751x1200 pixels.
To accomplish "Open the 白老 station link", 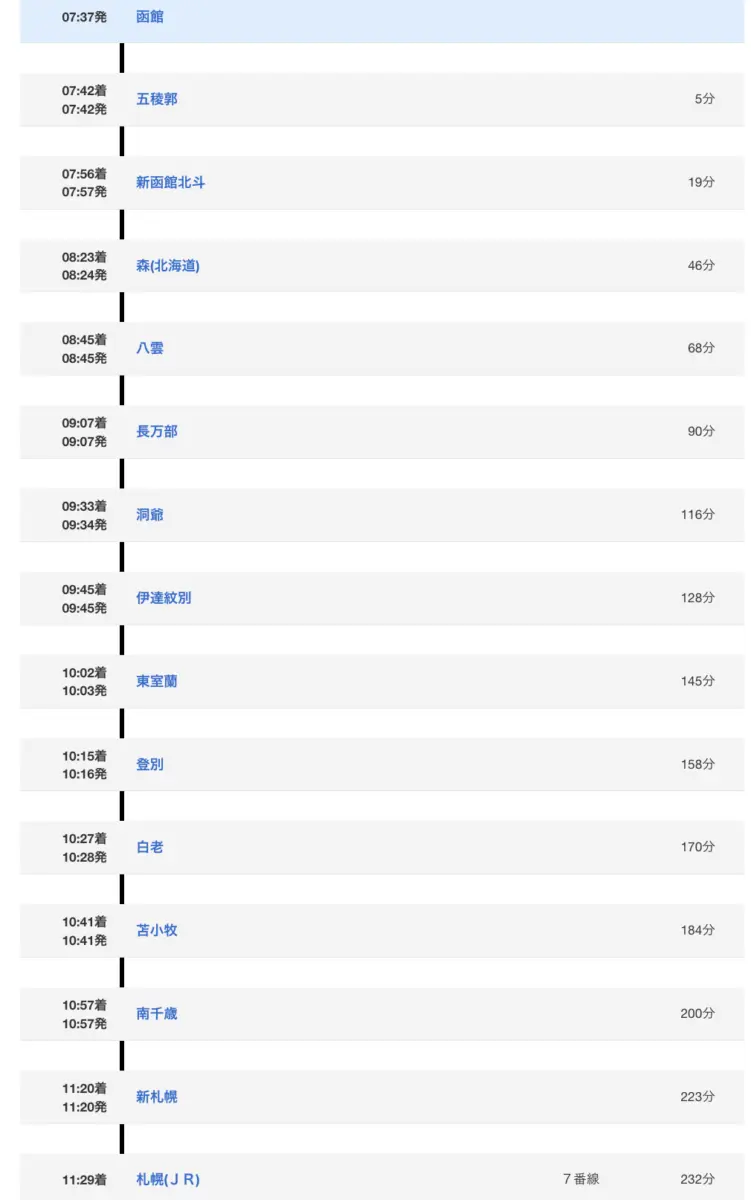I will point(150,847).
